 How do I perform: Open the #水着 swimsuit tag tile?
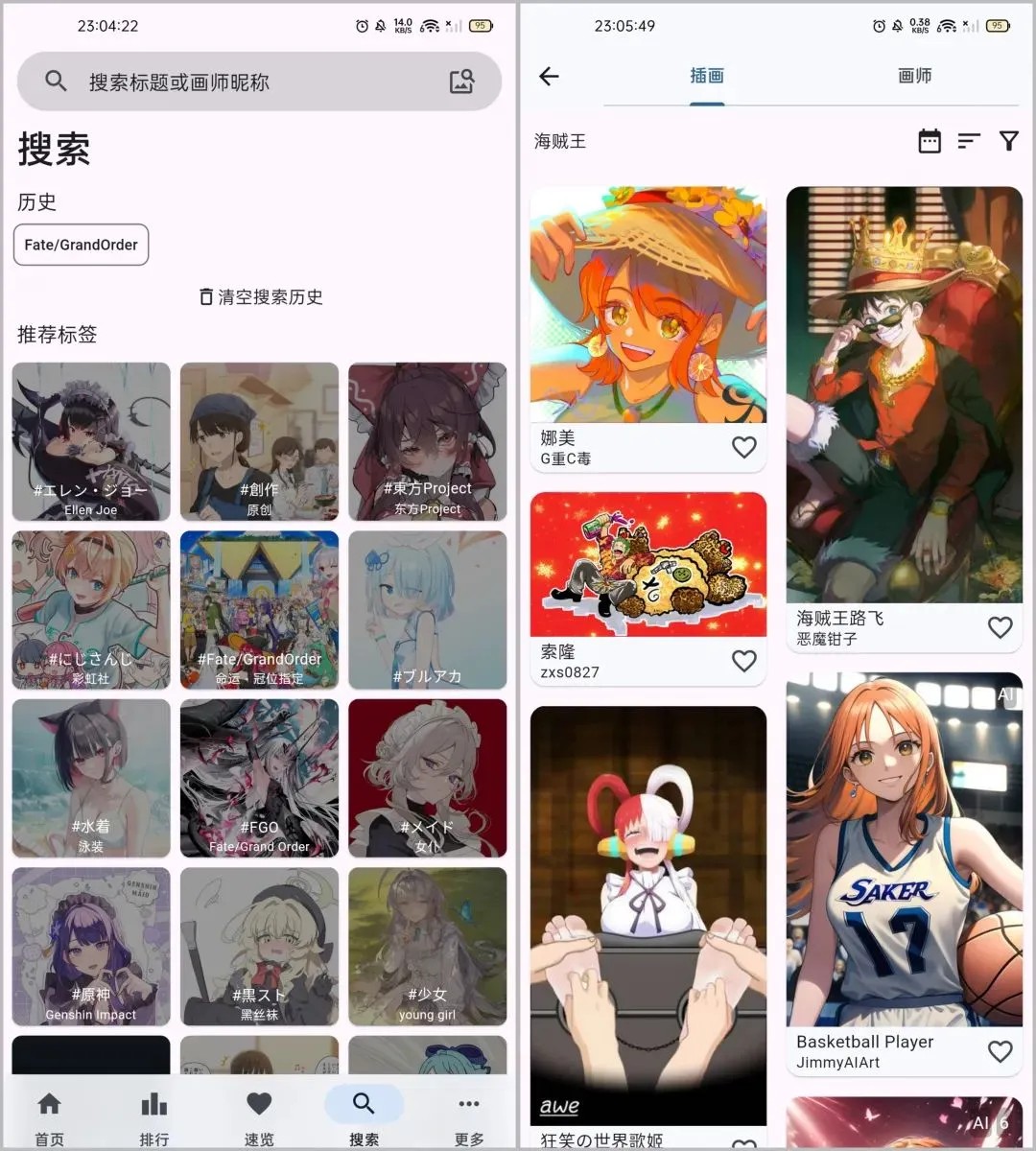91,778
